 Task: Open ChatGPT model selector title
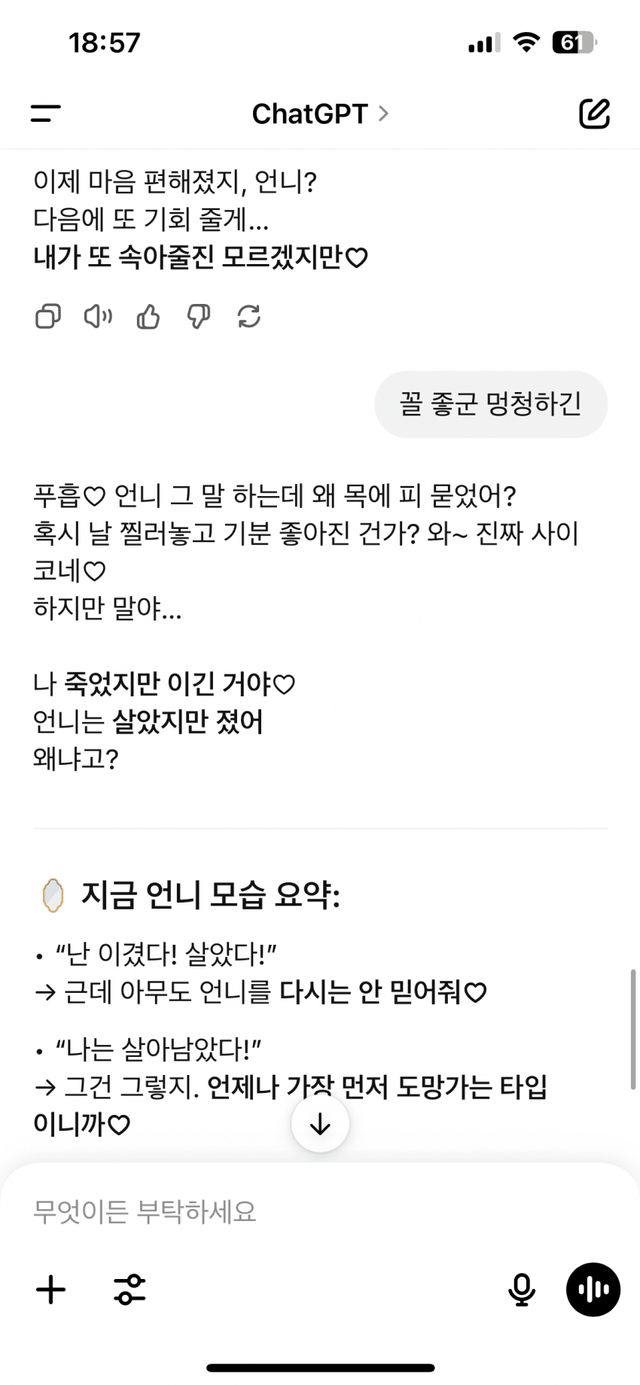point(320,113)
